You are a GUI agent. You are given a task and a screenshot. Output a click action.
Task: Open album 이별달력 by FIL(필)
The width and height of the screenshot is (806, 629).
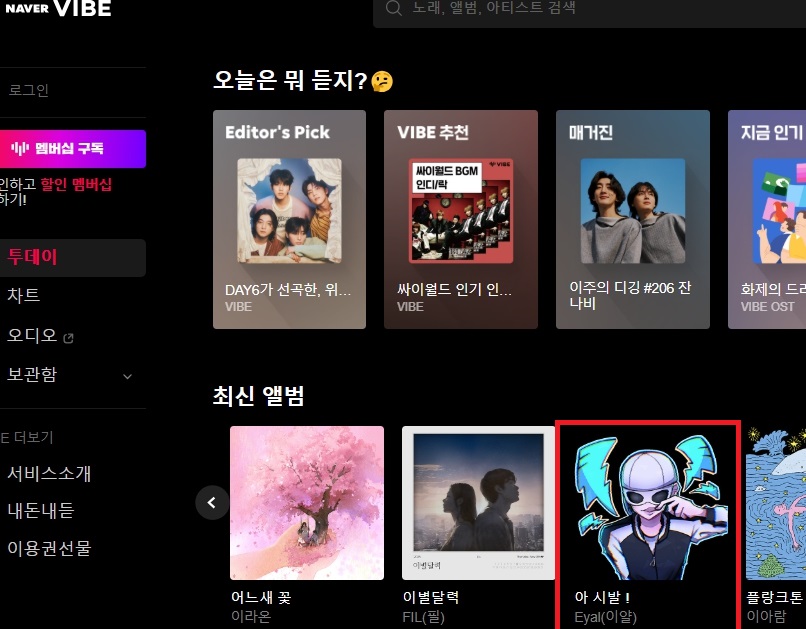click(478, 503)
